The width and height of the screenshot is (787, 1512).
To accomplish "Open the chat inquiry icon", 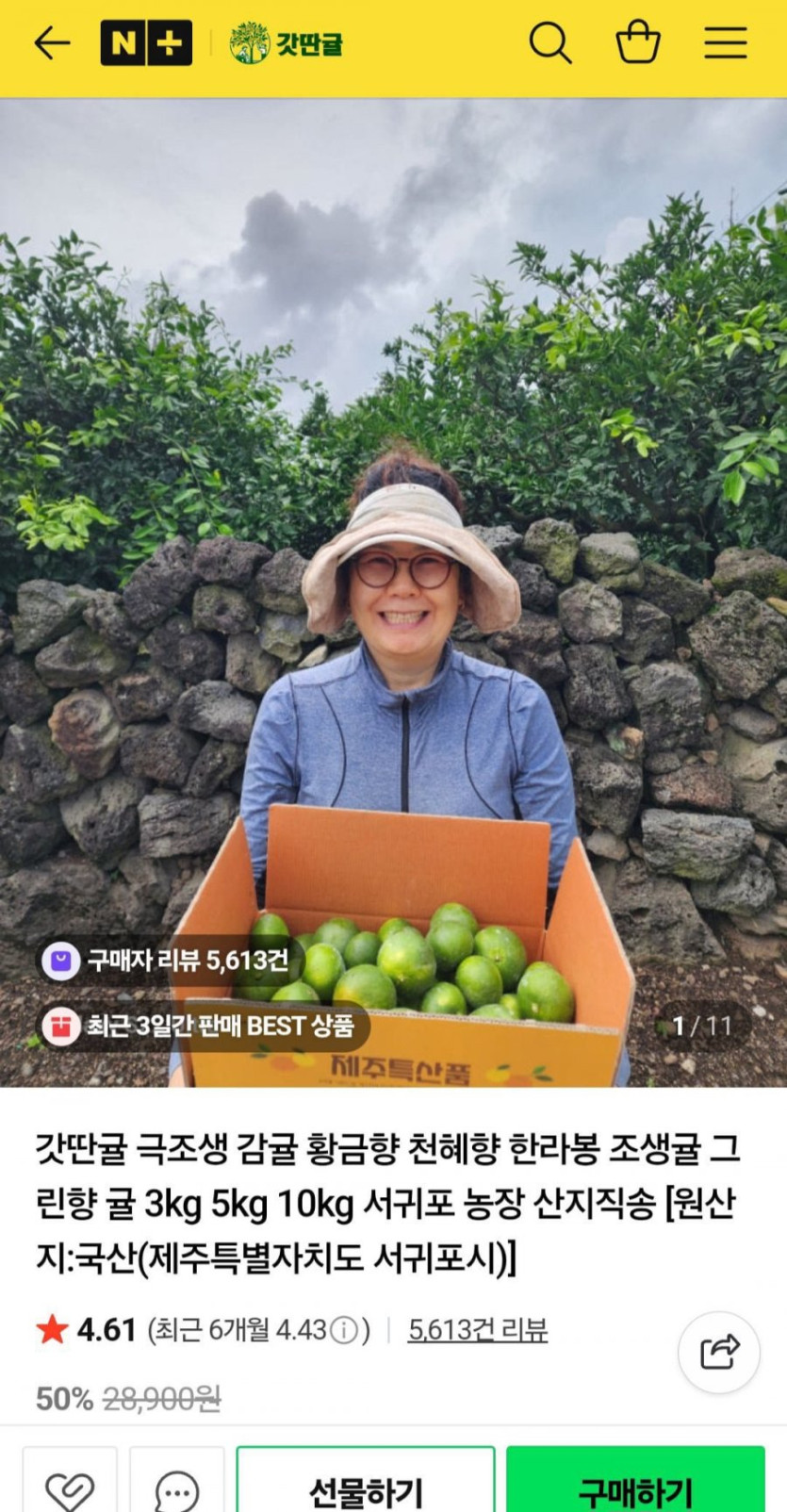I will coord(176,1489).
